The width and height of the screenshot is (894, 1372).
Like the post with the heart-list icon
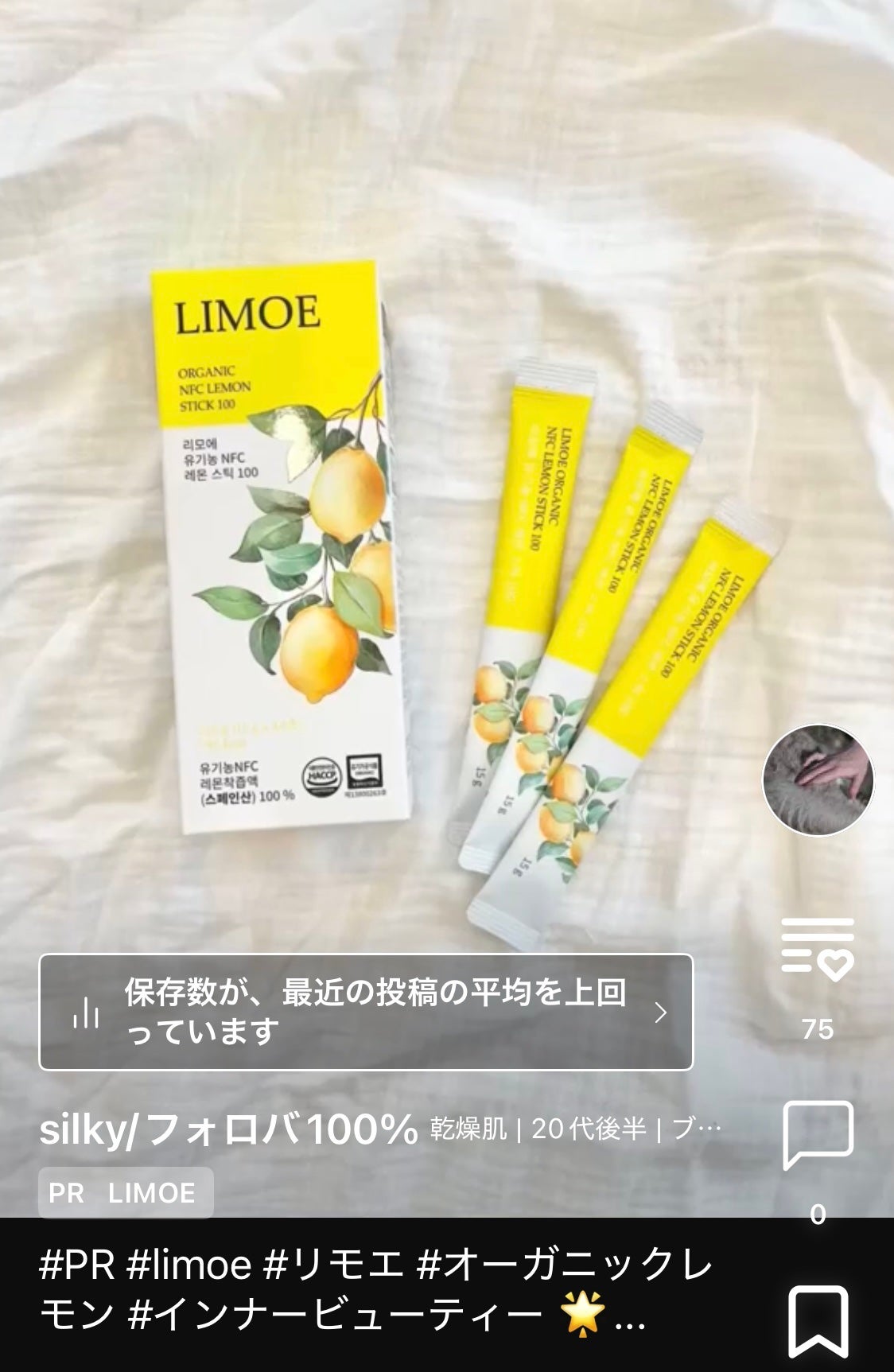pyautogui.click(x=818, y=948)
